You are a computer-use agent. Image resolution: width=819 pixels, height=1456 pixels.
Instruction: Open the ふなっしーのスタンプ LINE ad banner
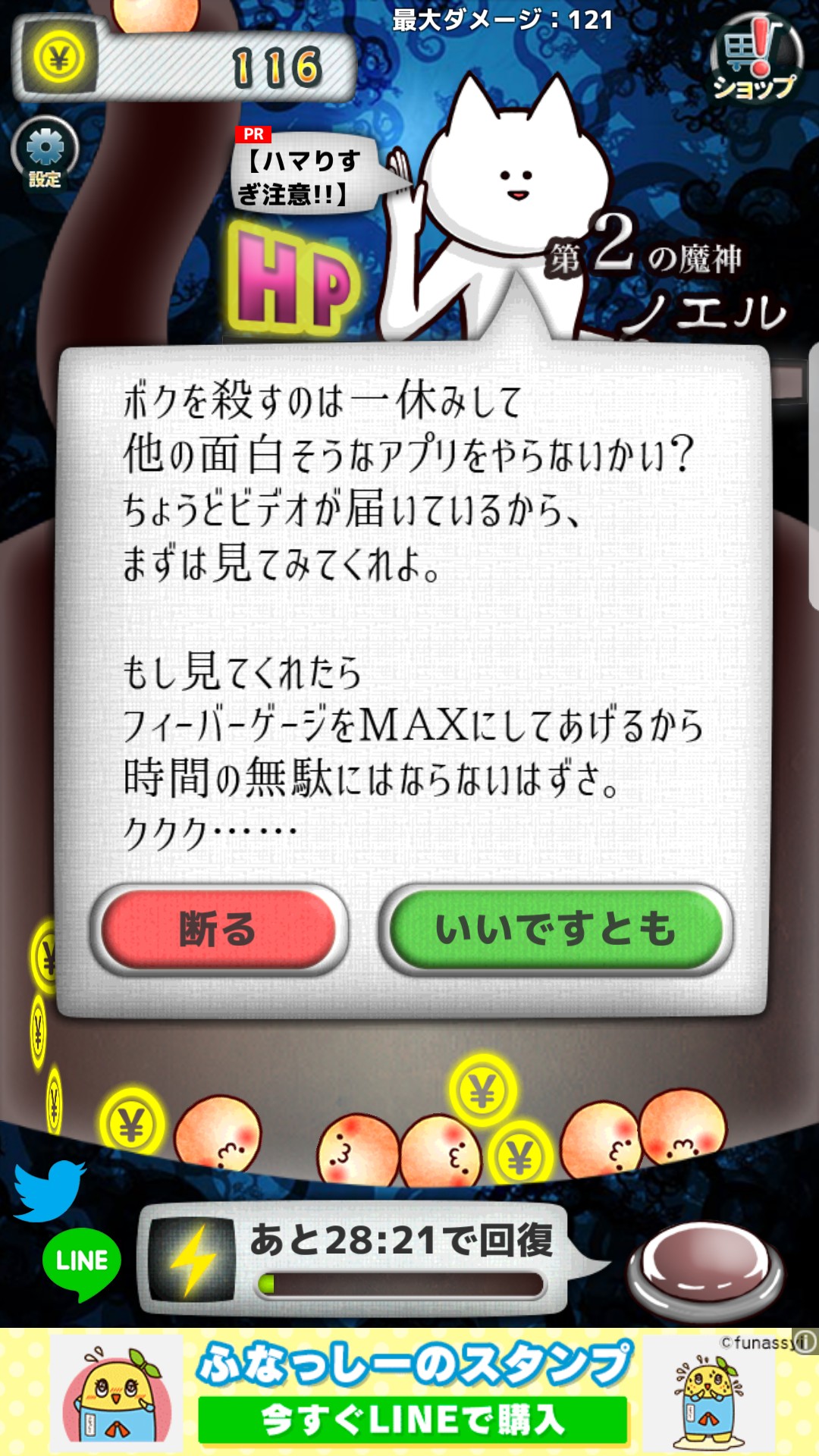pyautogui.click(x=413, y=1392)
